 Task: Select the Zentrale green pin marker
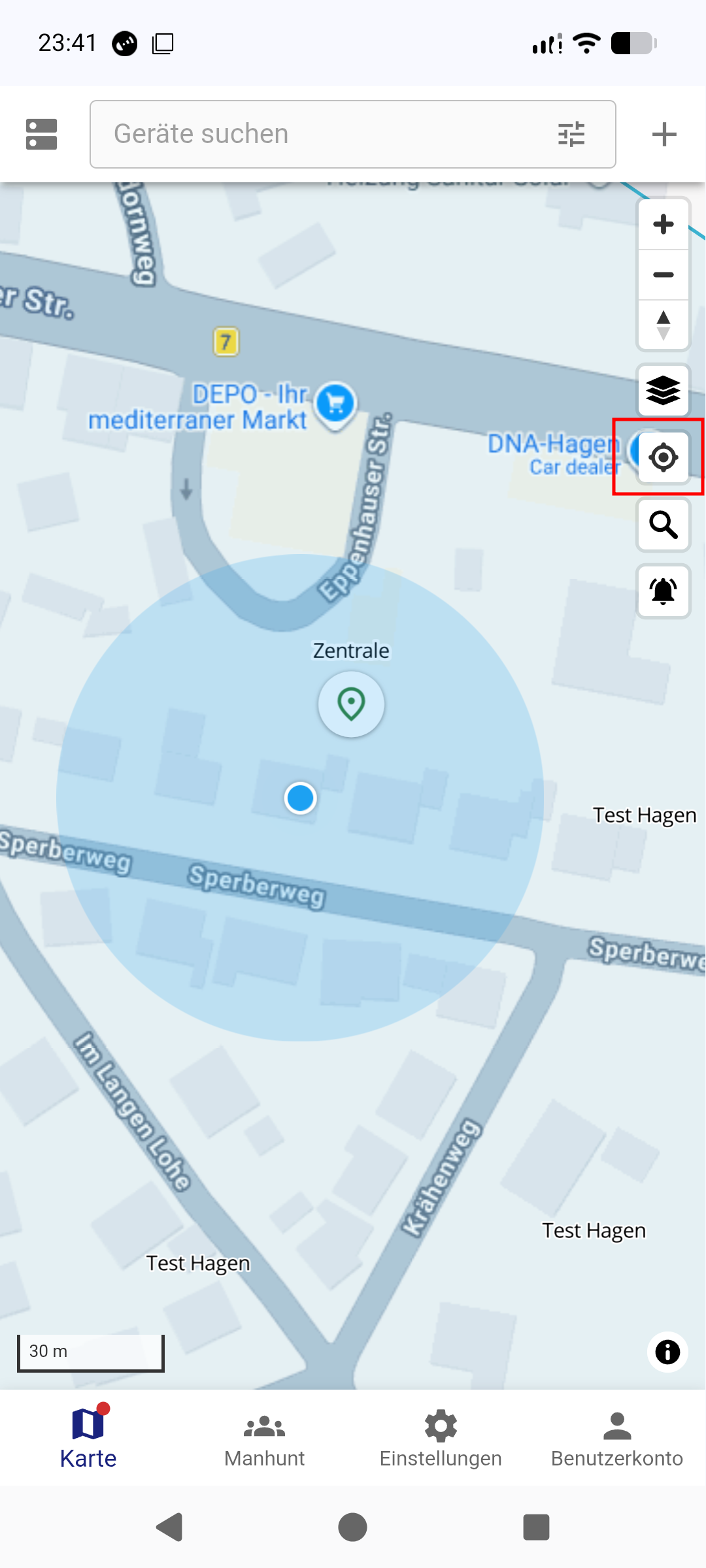coord(351,704)
